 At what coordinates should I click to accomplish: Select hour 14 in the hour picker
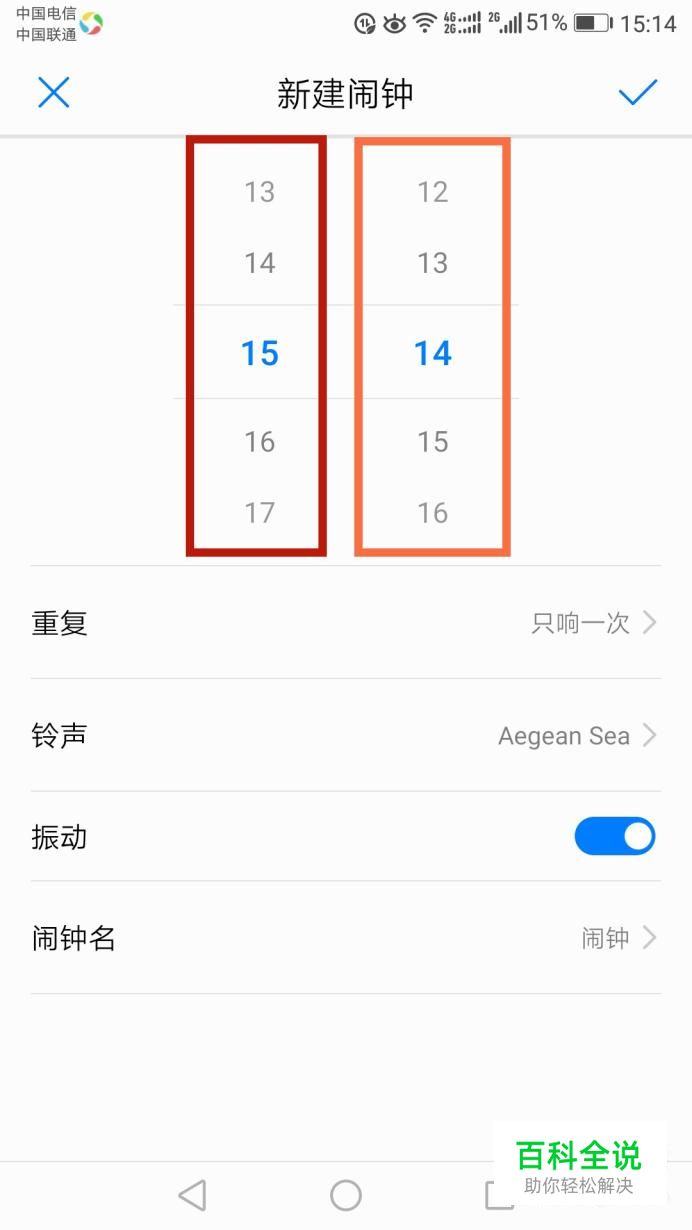click(259, 263)
